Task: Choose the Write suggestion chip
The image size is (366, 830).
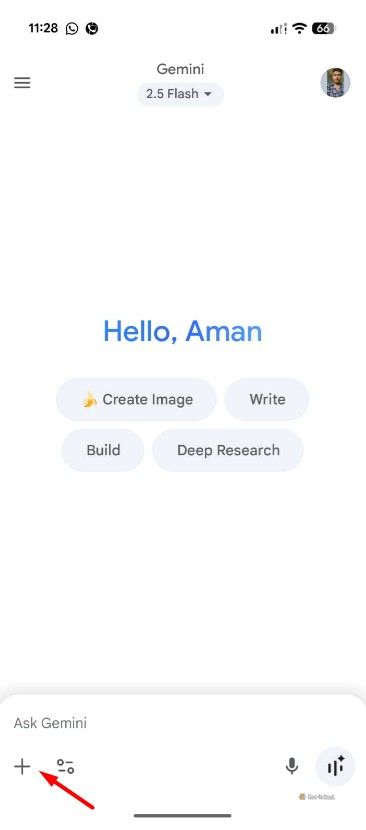Action: coord(267,400)
